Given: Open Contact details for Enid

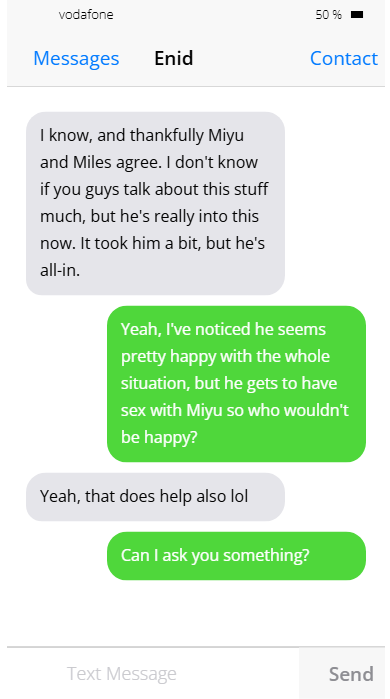Looking at the screenshot, I should click(344, 58).
